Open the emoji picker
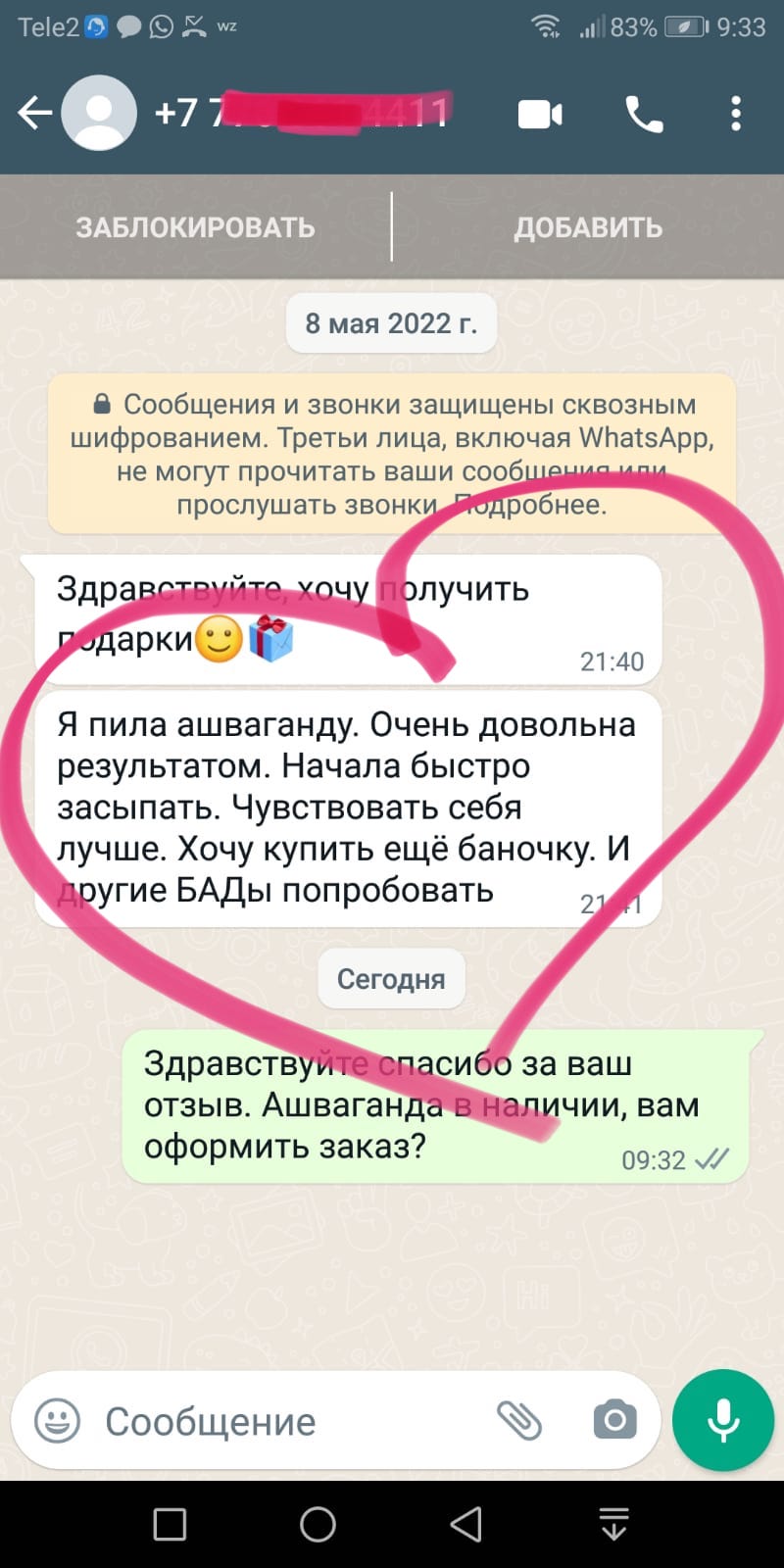 point(58,1420)
